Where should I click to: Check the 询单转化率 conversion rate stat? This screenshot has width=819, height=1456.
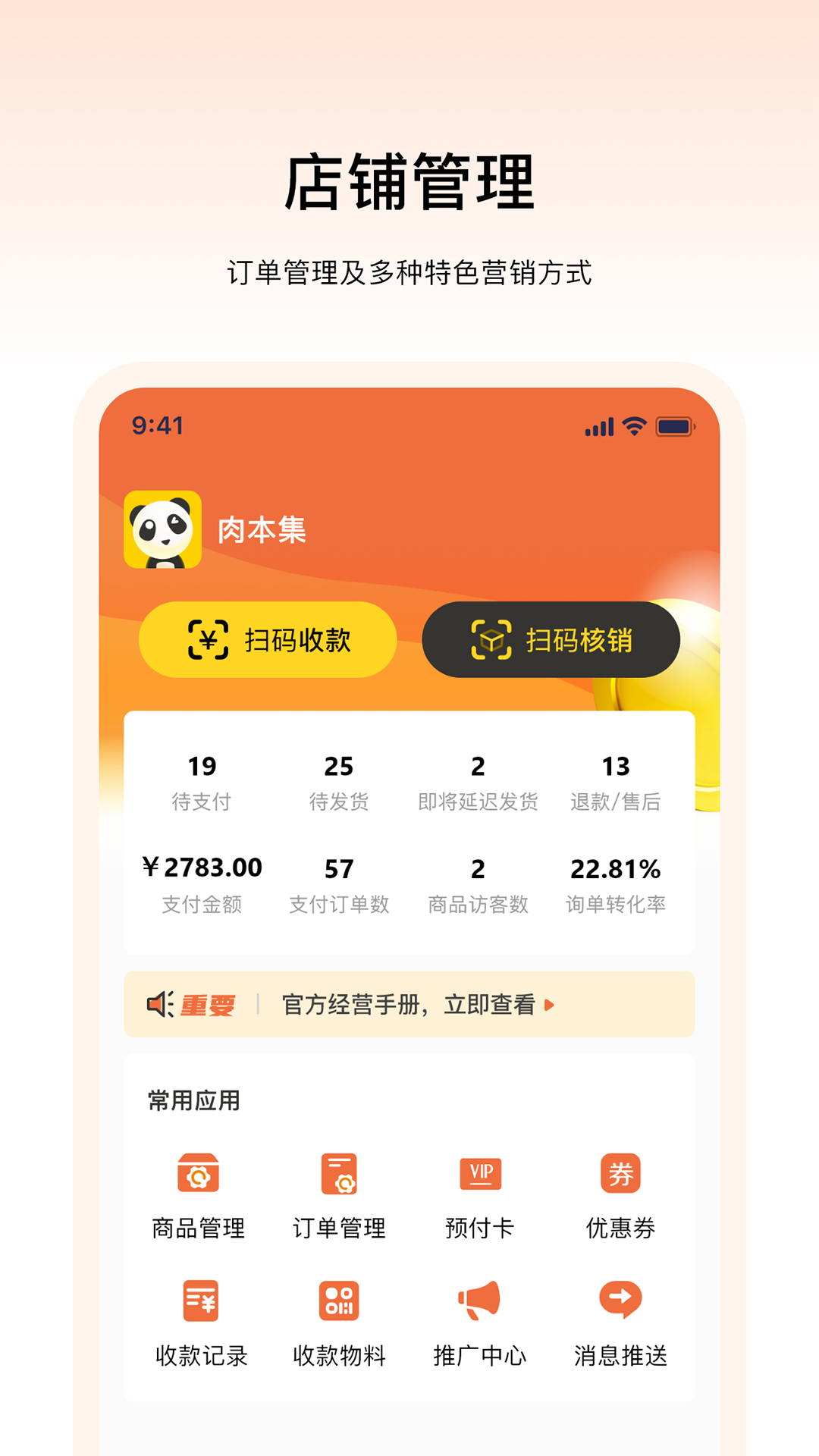[x=617, y=883]
